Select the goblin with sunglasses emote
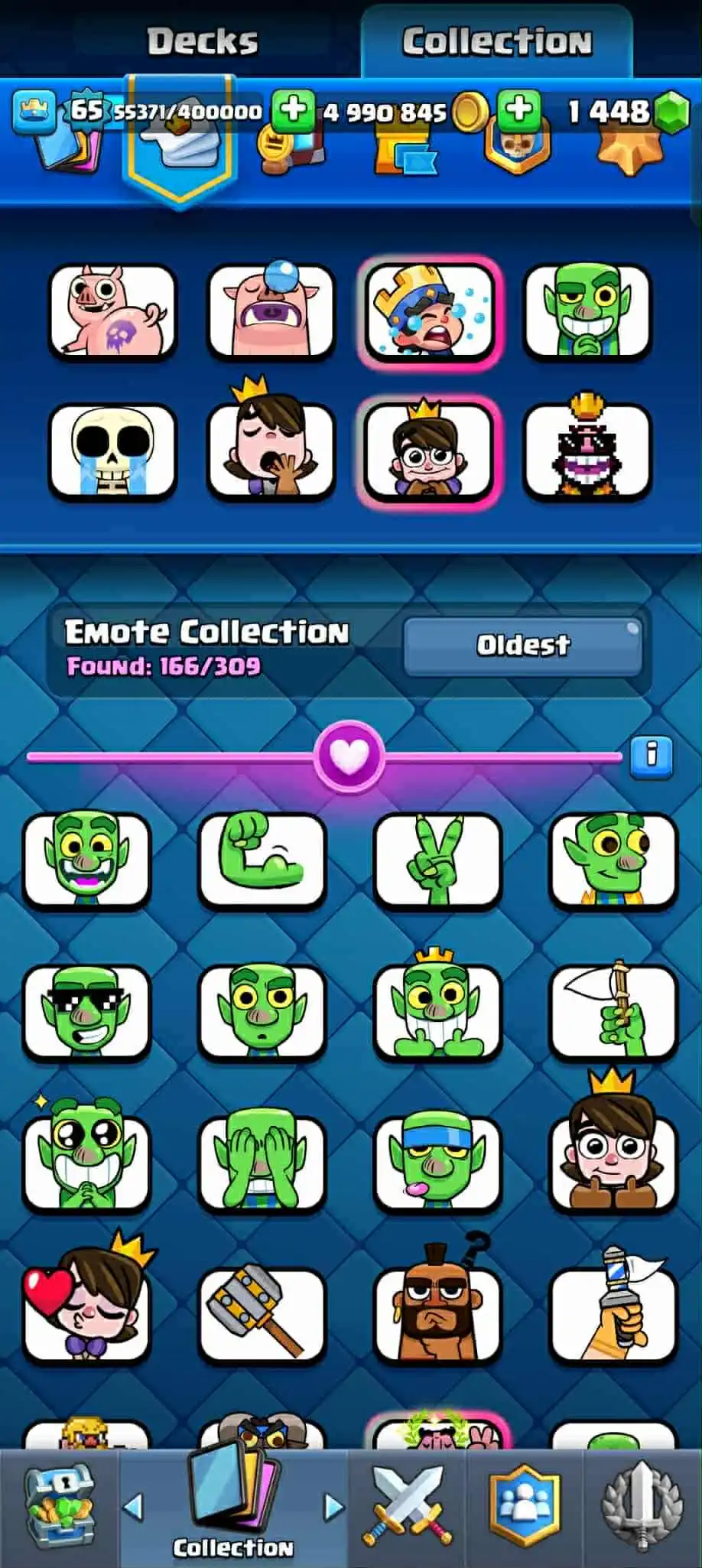 coord(86,1012)
